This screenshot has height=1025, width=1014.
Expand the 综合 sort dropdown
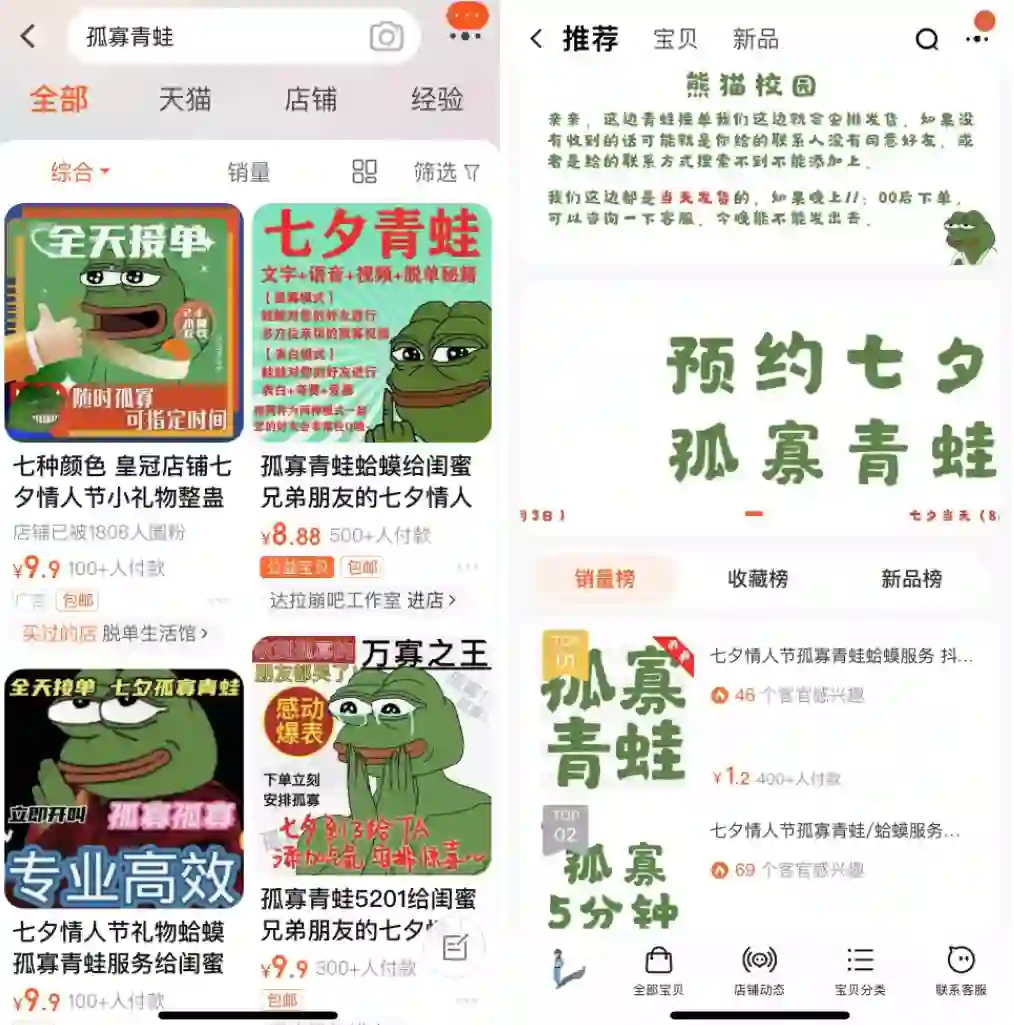pos(80,172)
